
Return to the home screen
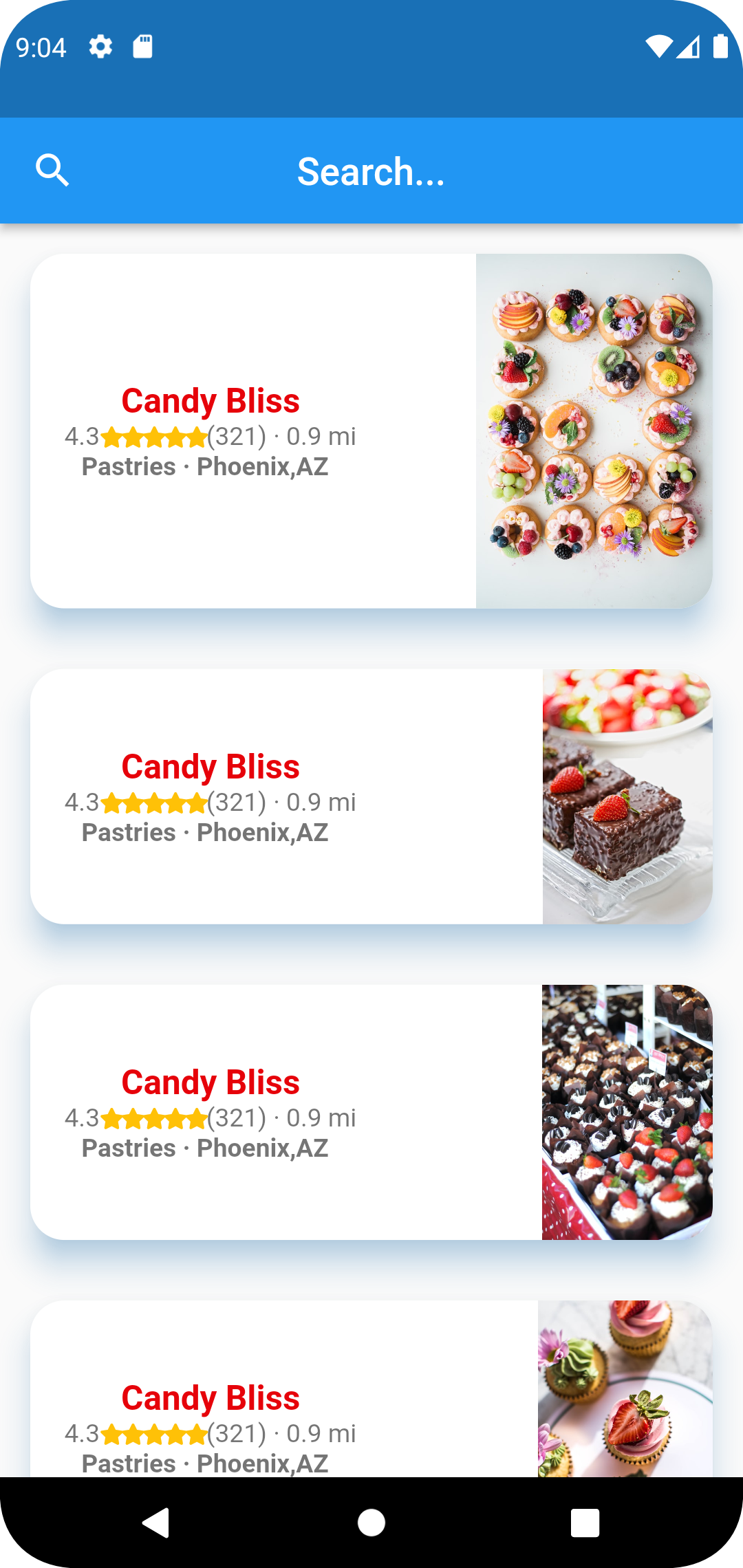(371, 1522)
